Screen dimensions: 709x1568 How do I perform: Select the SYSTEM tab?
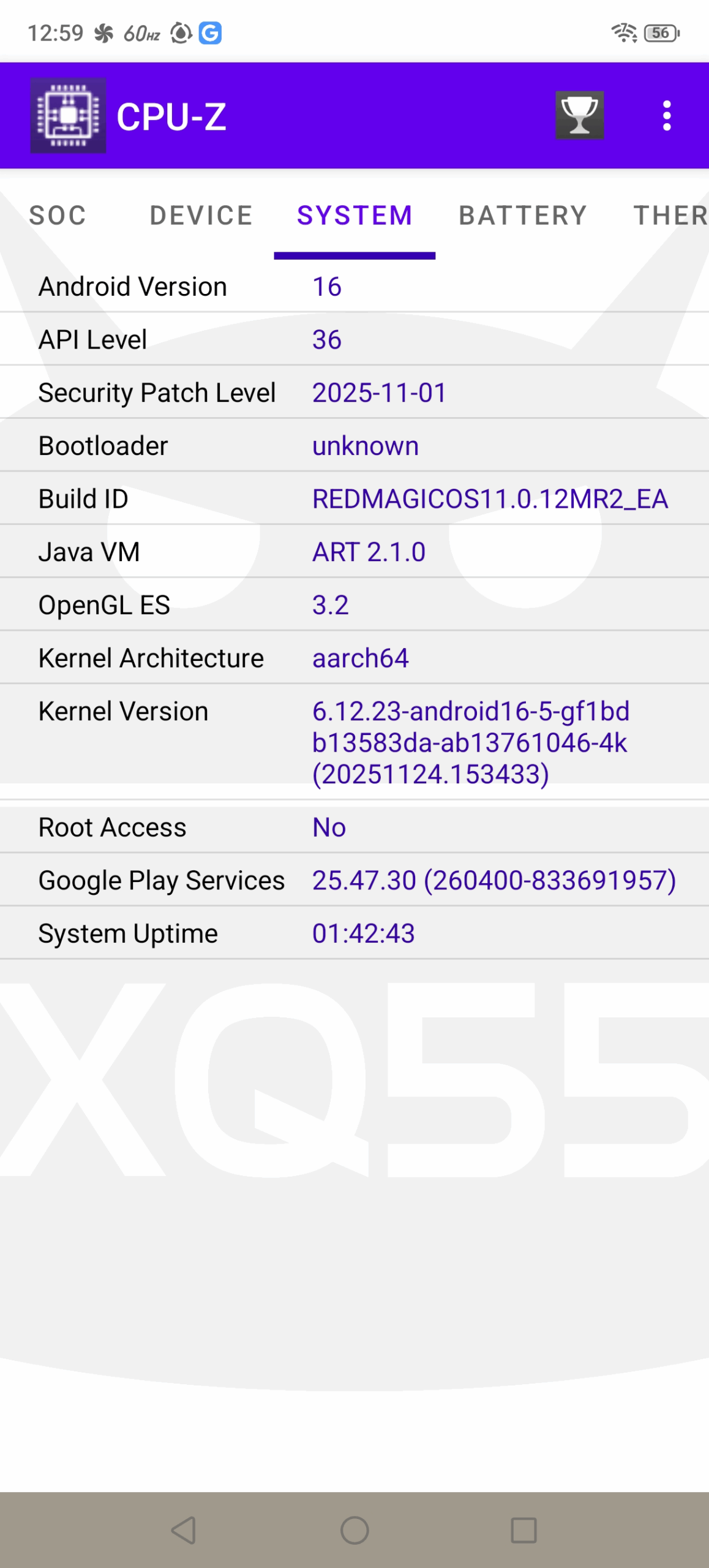[354, 216]
